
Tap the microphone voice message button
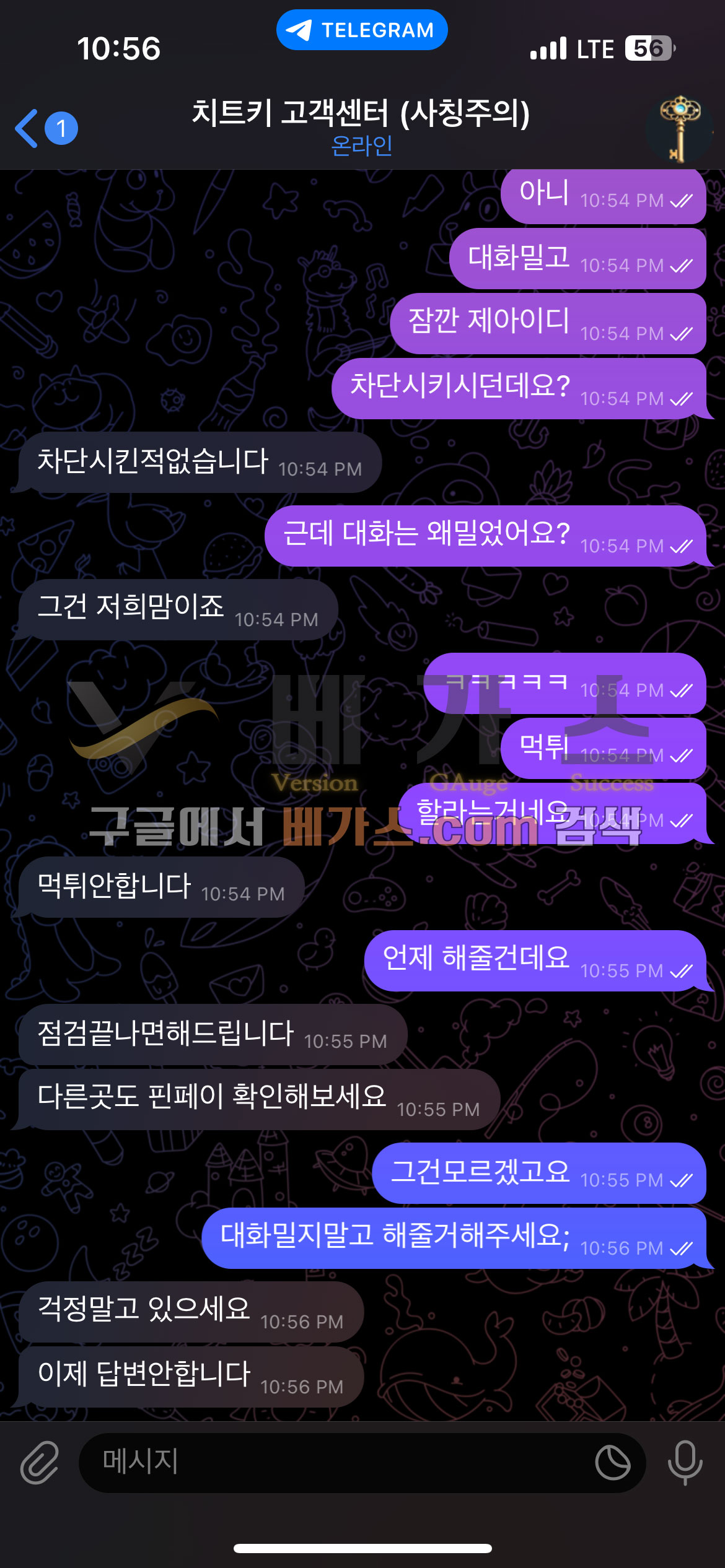pos(685,1462)
